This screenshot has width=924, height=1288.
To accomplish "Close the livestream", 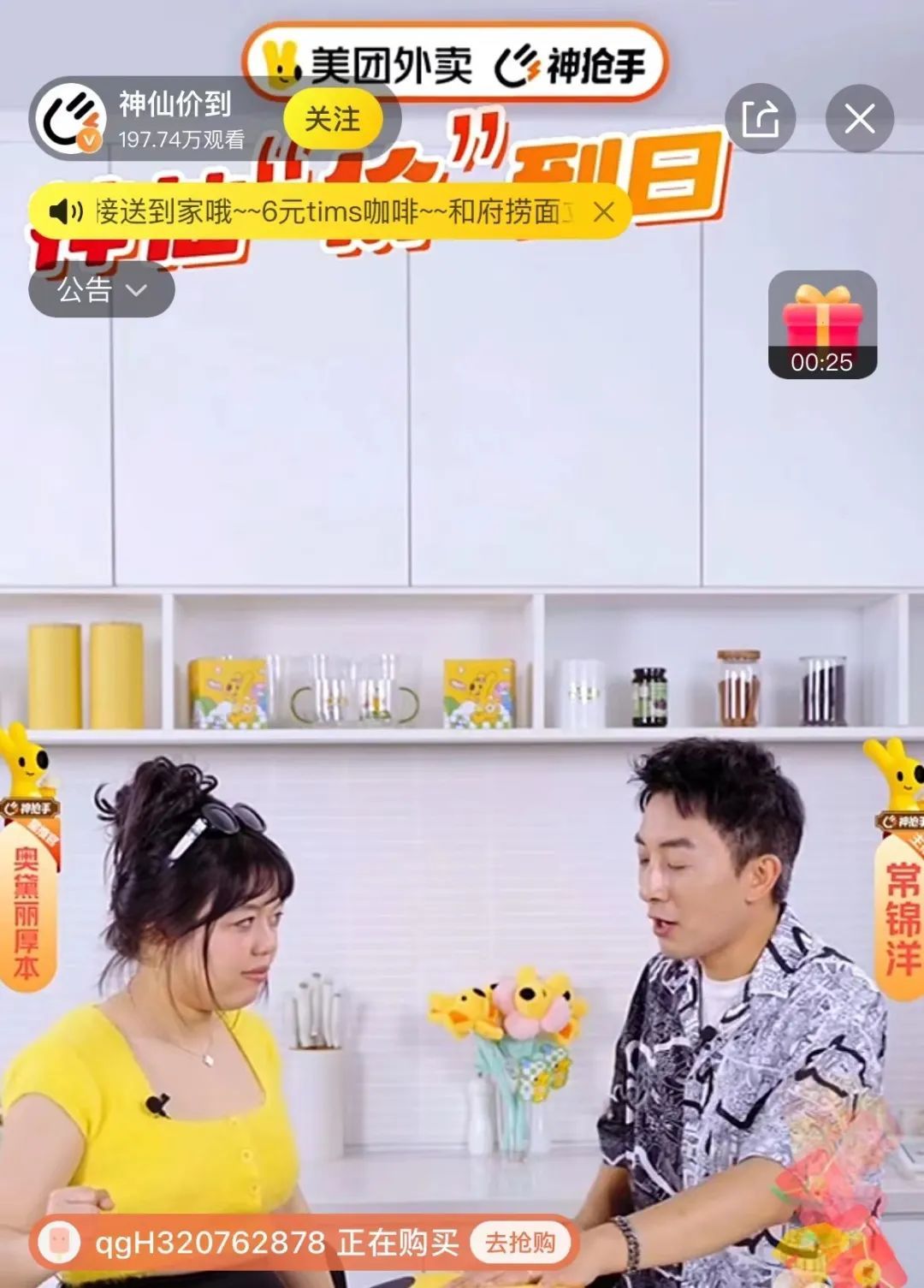I will tap(859, 119).
